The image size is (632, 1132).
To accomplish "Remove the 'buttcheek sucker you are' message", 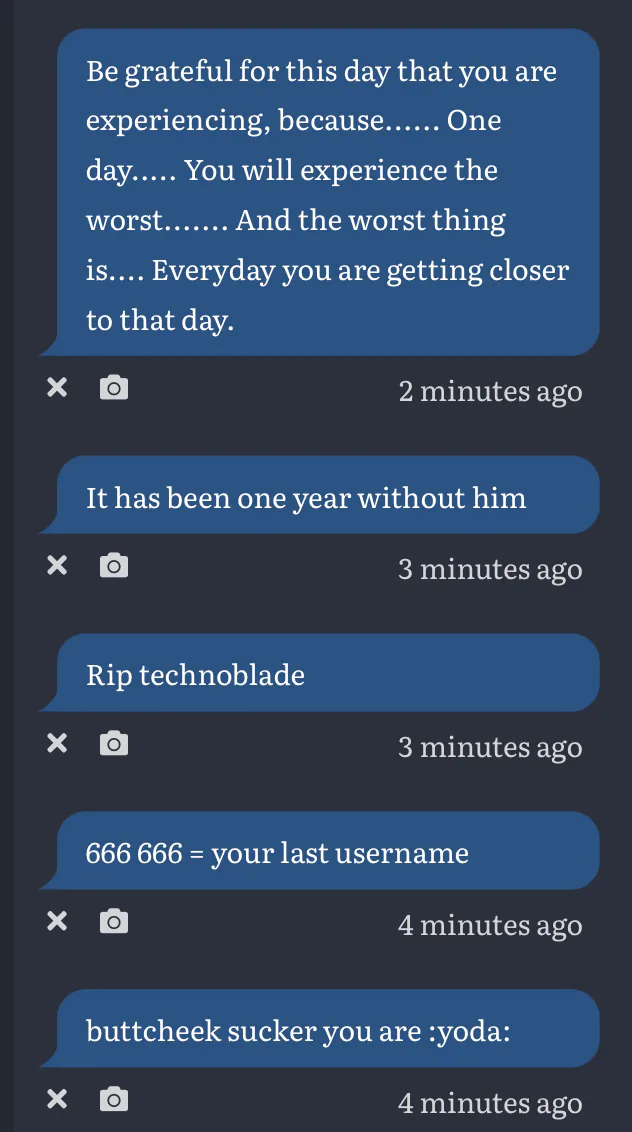I will point(57,1100).
